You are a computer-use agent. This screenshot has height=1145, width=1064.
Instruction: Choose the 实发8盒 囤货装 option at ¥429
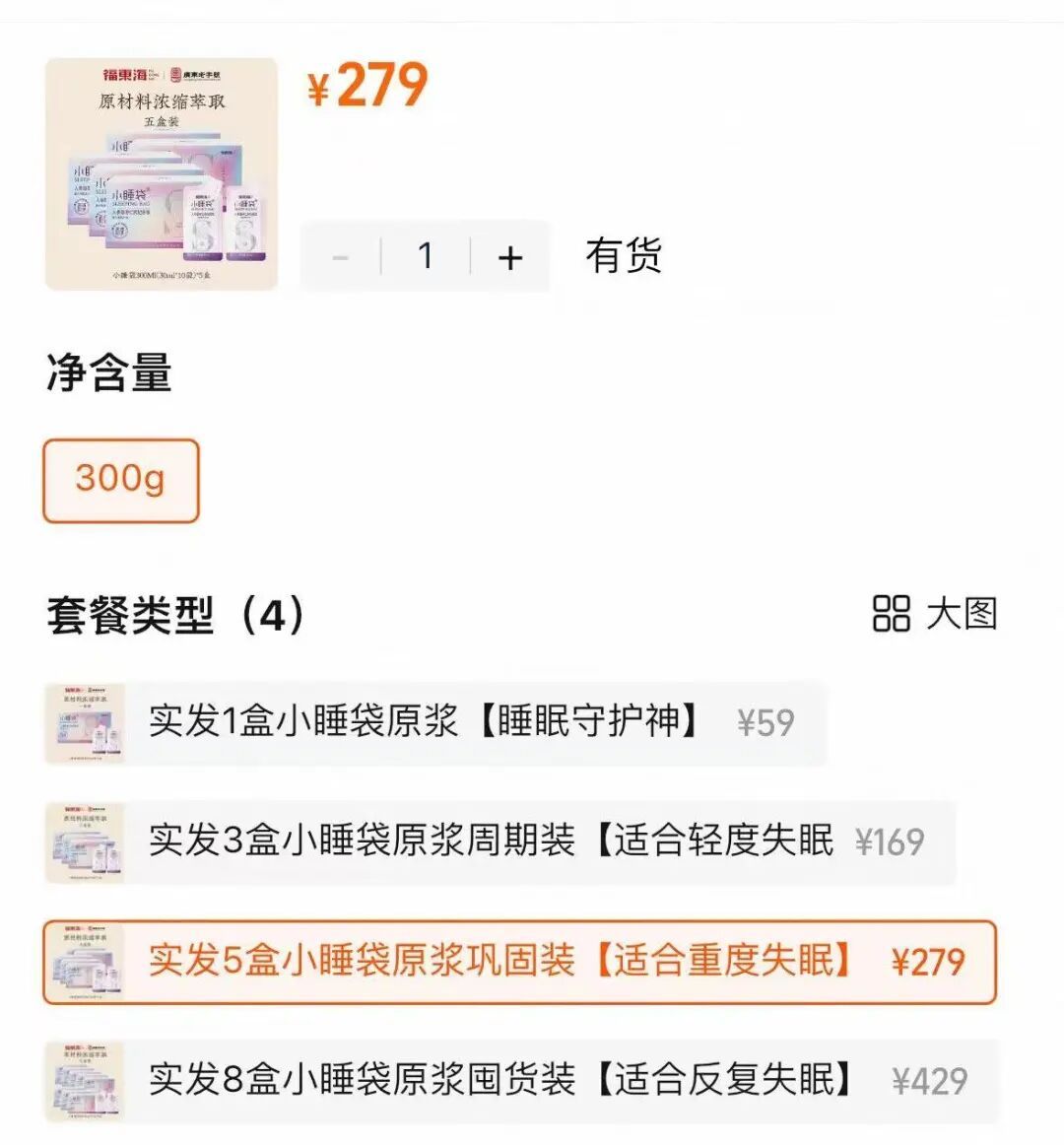(519, 1080)
